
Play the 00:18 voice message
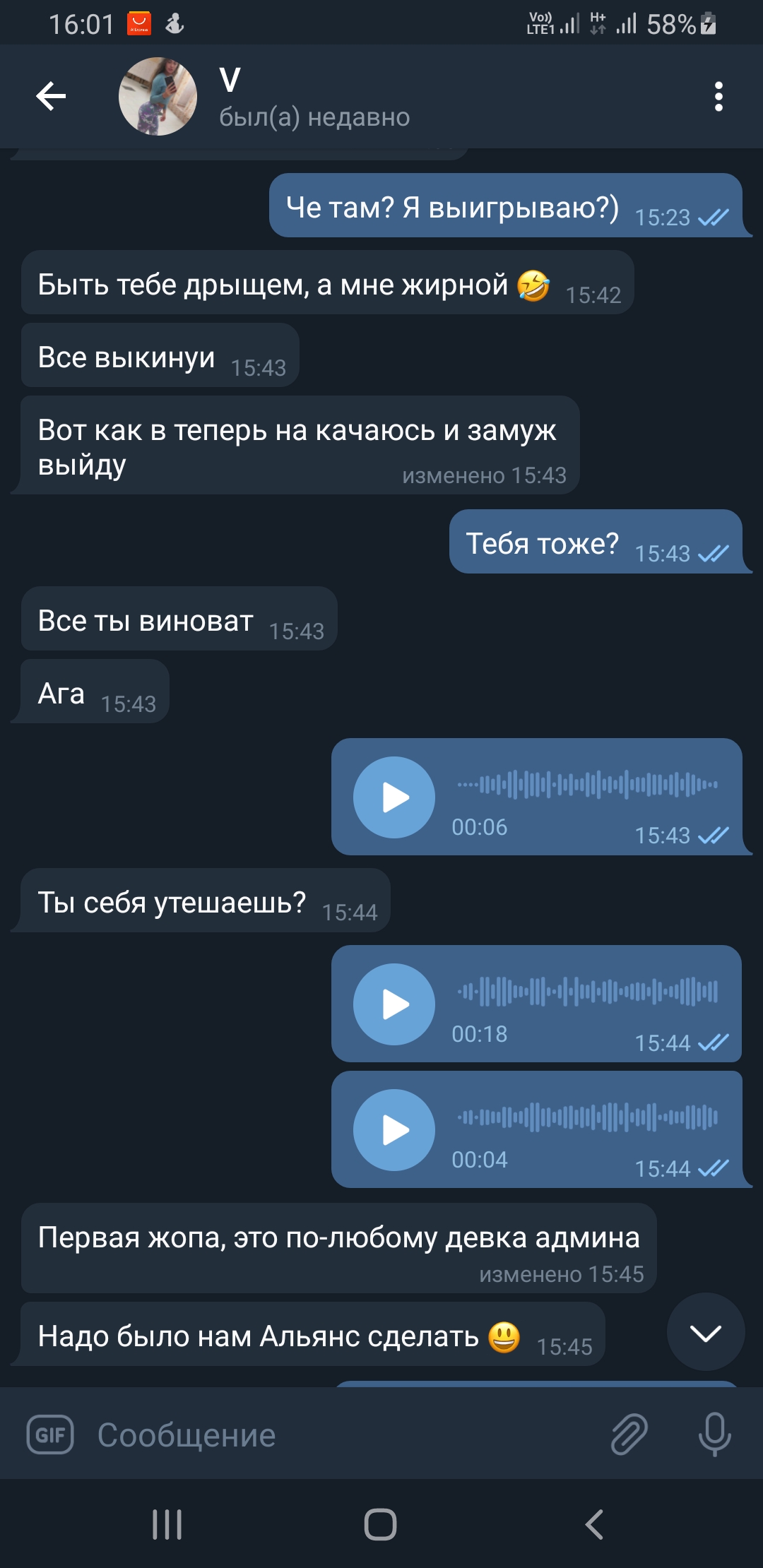[x=394, y=1004]
